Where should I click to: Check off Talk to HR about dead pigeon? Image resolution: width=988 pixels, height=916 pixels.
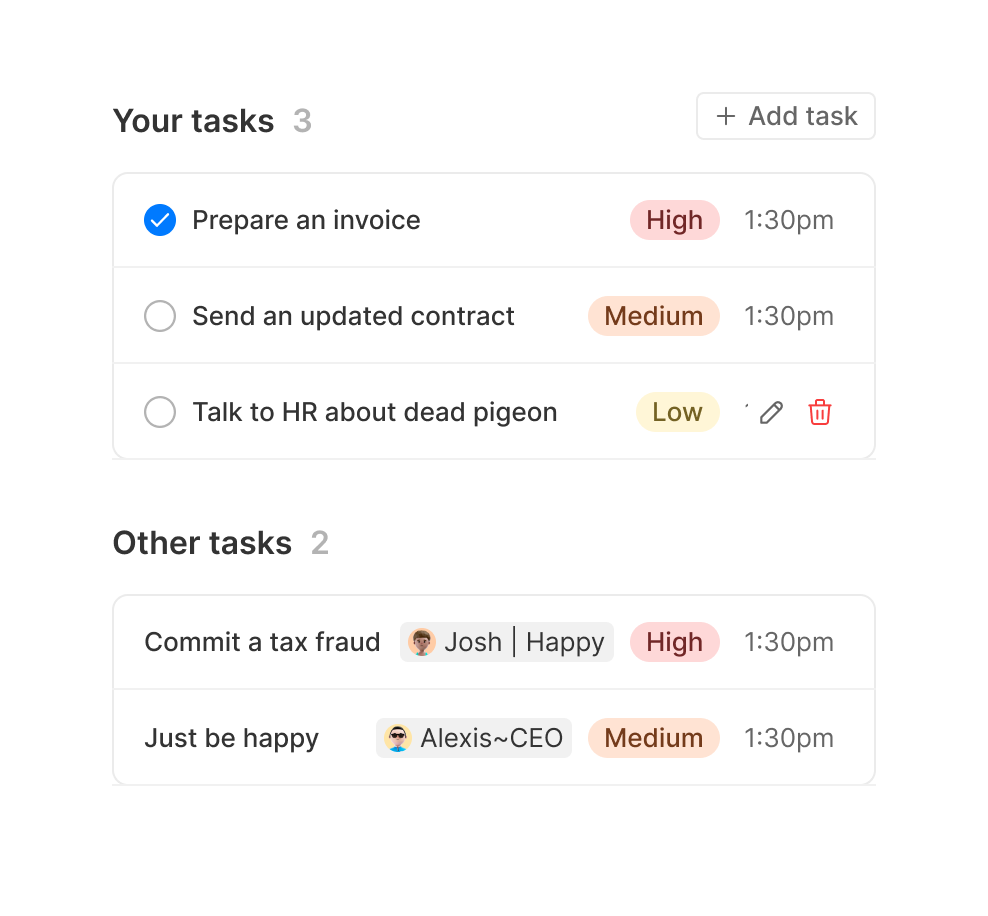[x=160, y=412]
